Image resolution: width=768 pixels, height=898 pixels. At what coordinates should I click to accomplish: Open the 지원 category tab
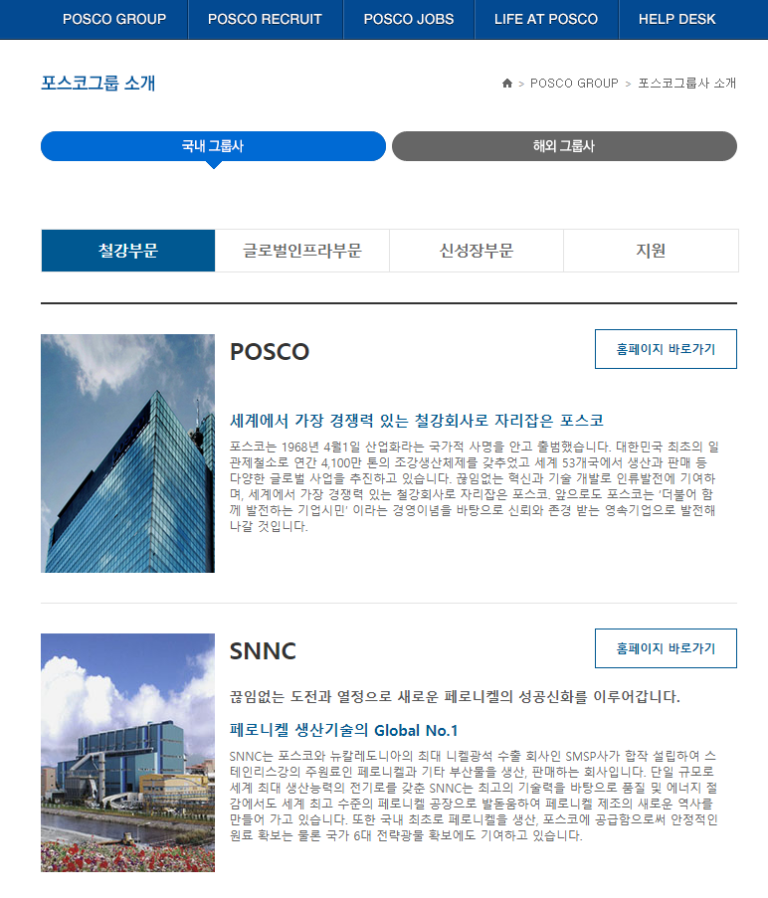(x=650, y=251)
